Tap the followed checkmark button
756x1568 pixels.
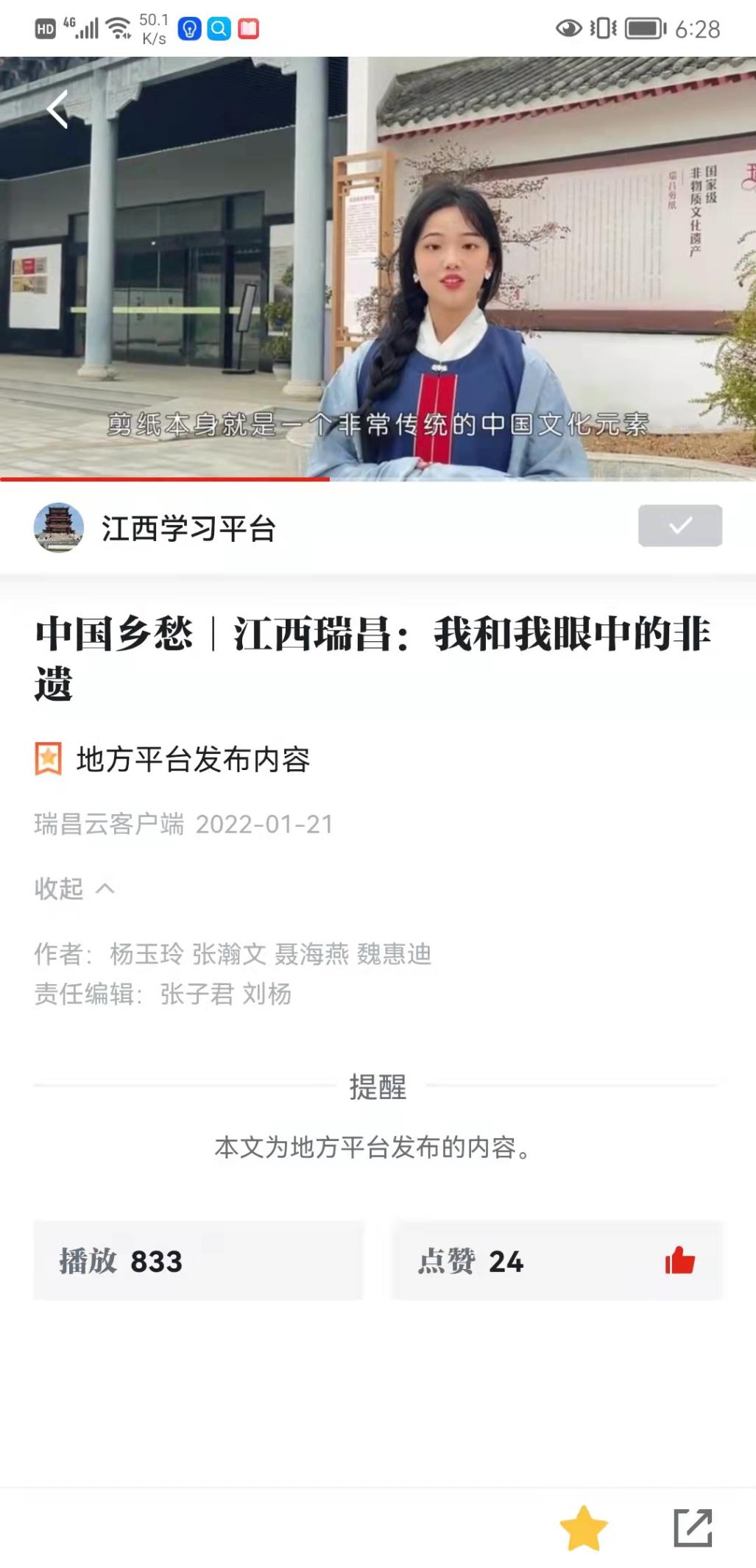679,526
